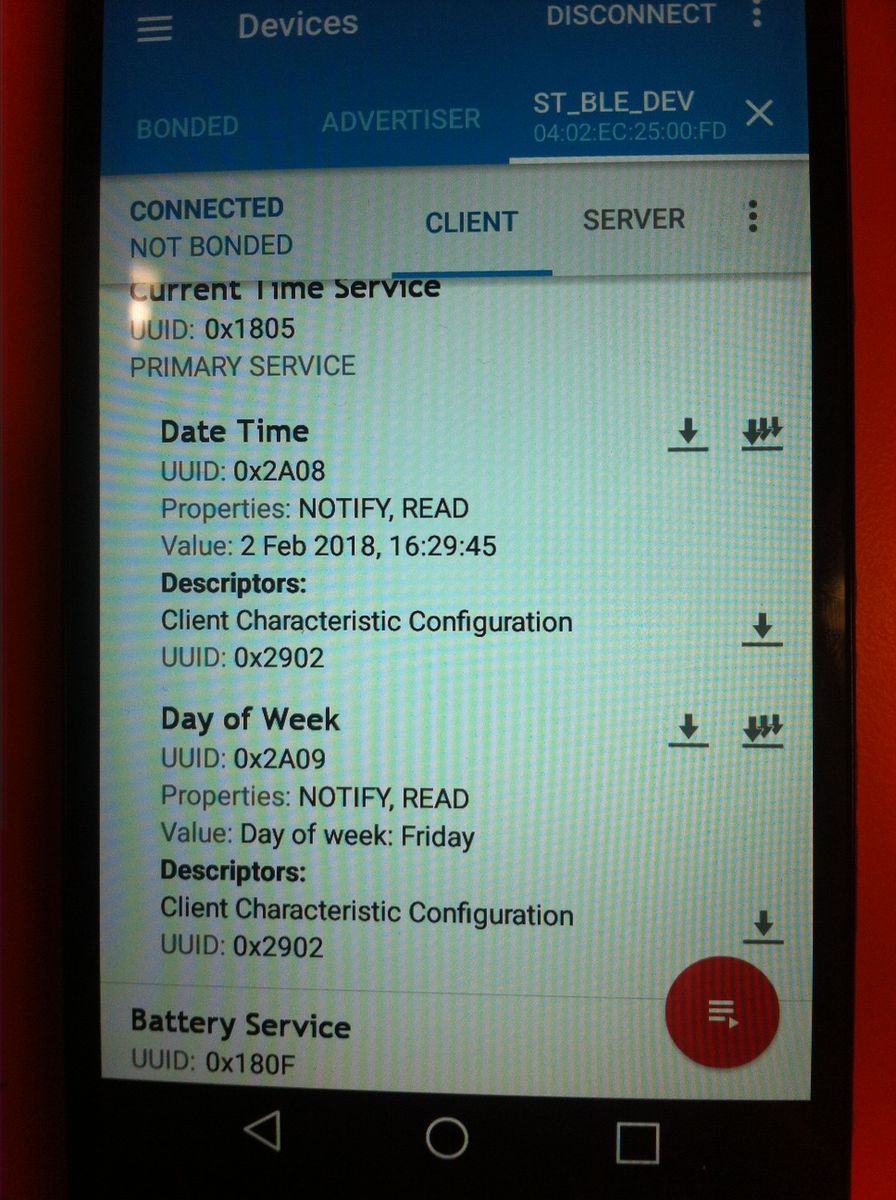The width and height of the screenshot is (896, 1200).
Task: Read the Date Time characteristic value
Action: (x=687, y=434)
